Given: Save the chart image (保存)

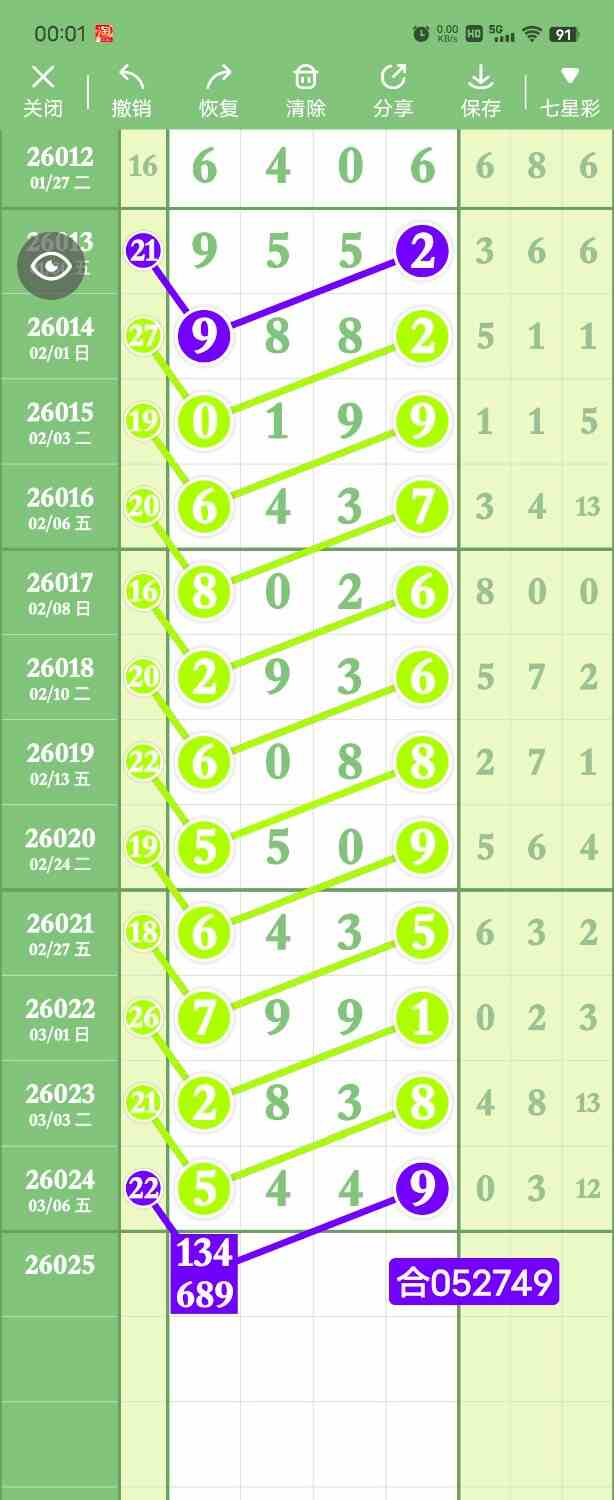Looking at the screenshot, I should (x=480, y=90).
